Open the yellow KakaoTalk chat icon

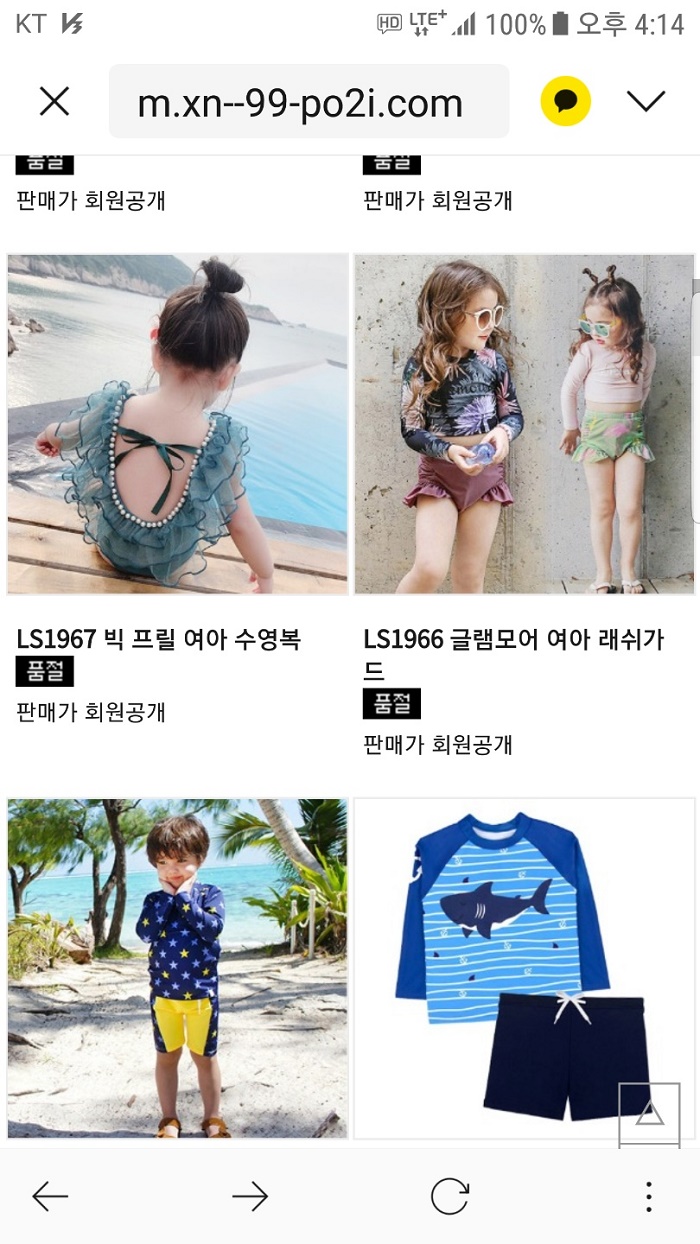click(x=566, y=102)
